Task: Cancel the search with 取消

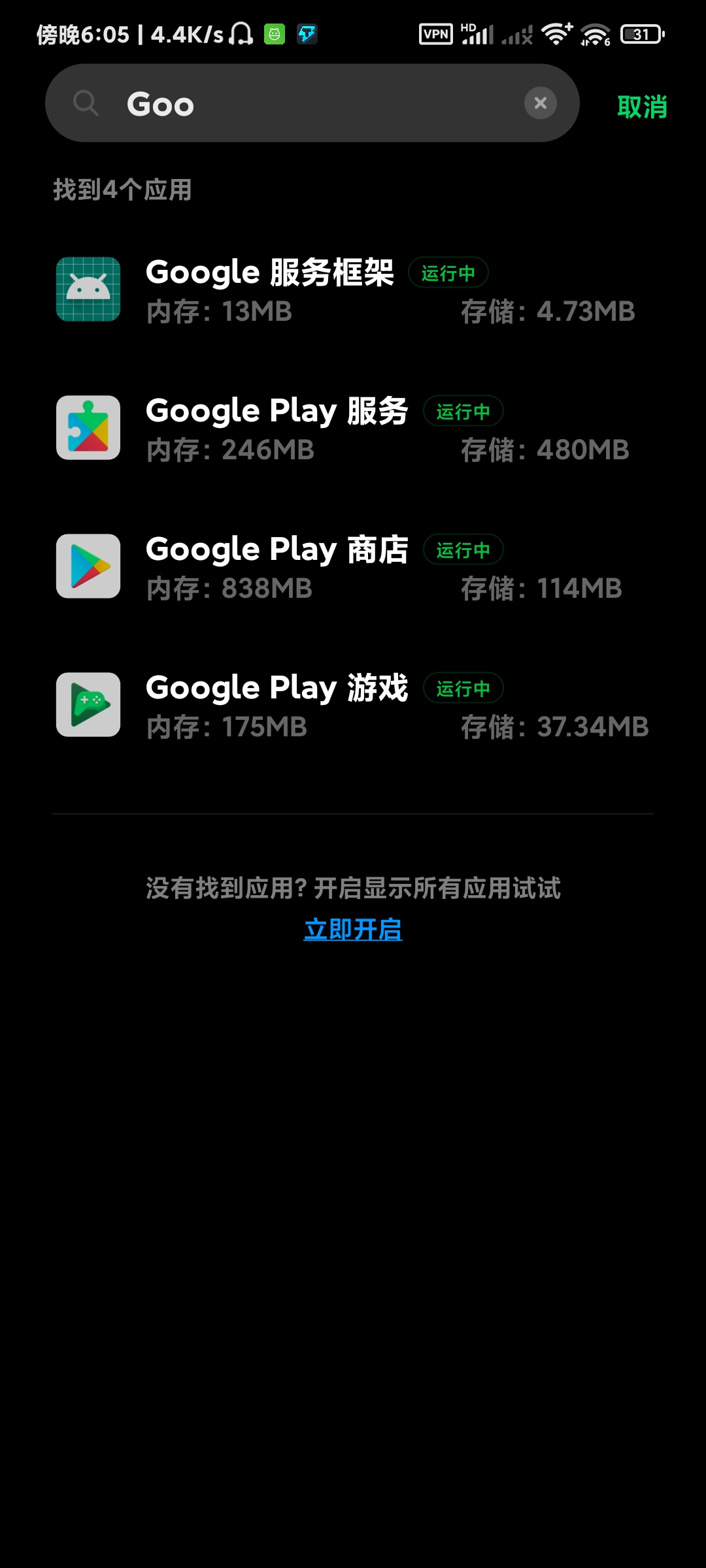Action: 642,106
